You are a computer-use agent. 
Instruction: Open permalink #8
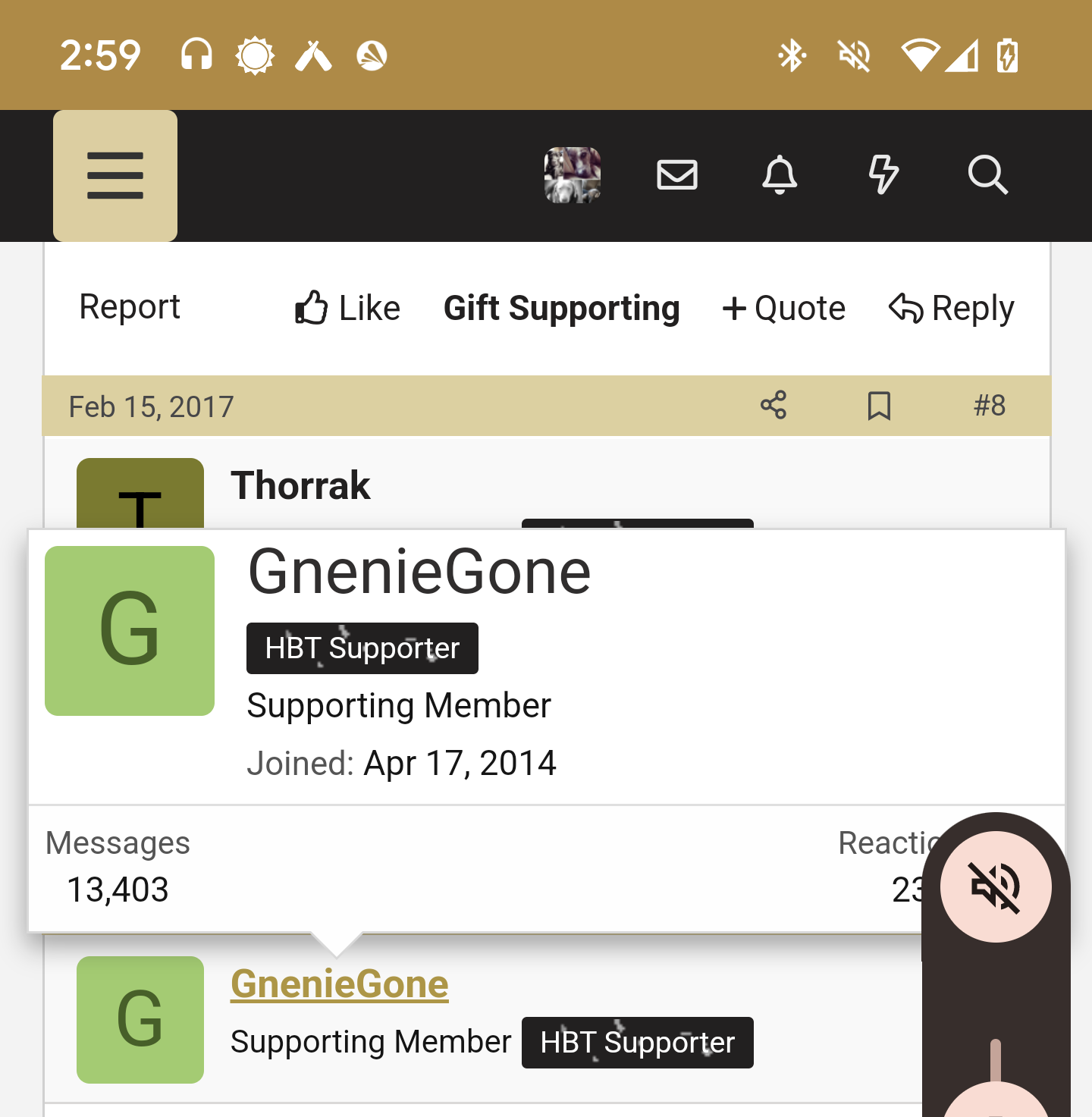coord(989,406)
